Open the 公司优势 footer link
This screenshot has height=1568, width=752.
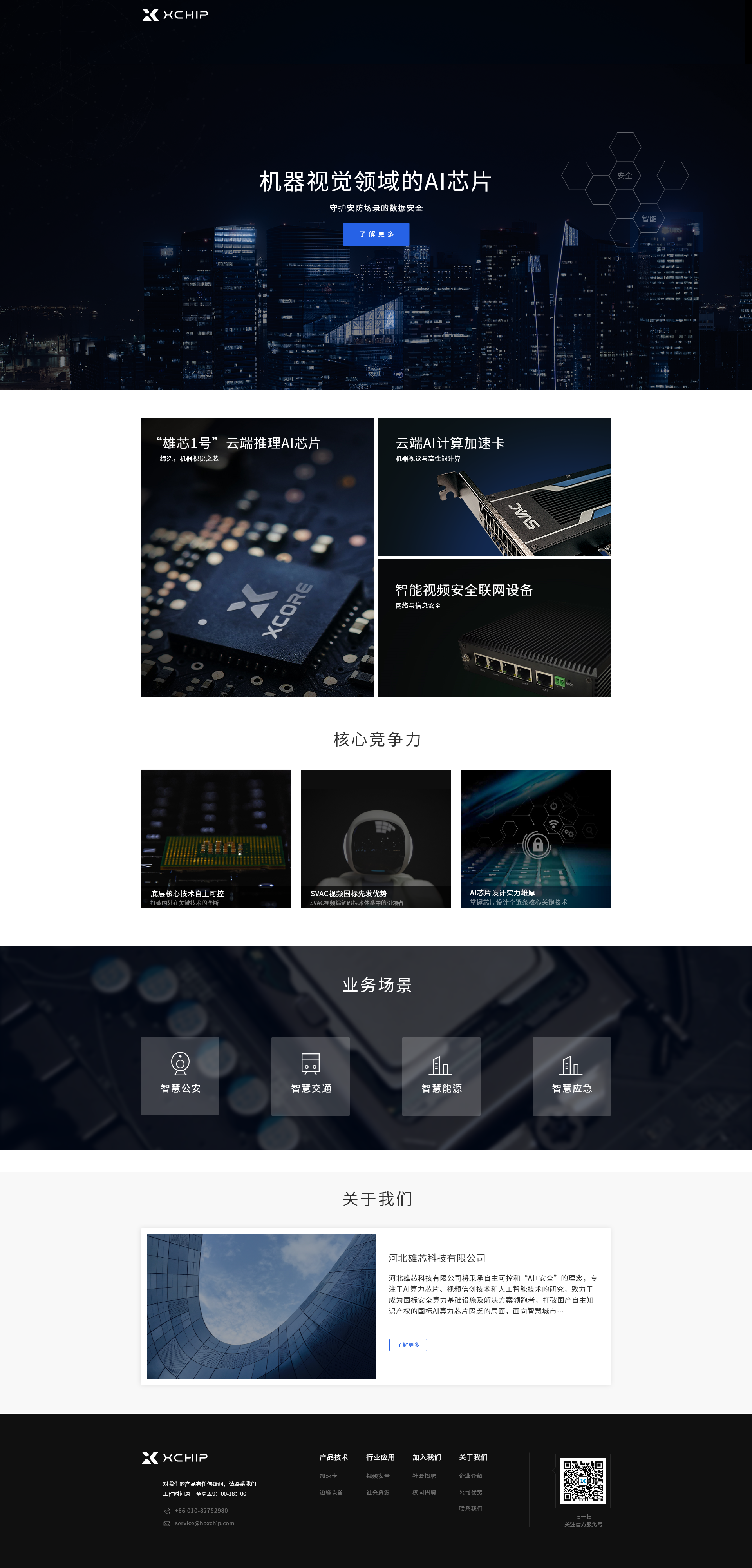[x=470, y=1492]
